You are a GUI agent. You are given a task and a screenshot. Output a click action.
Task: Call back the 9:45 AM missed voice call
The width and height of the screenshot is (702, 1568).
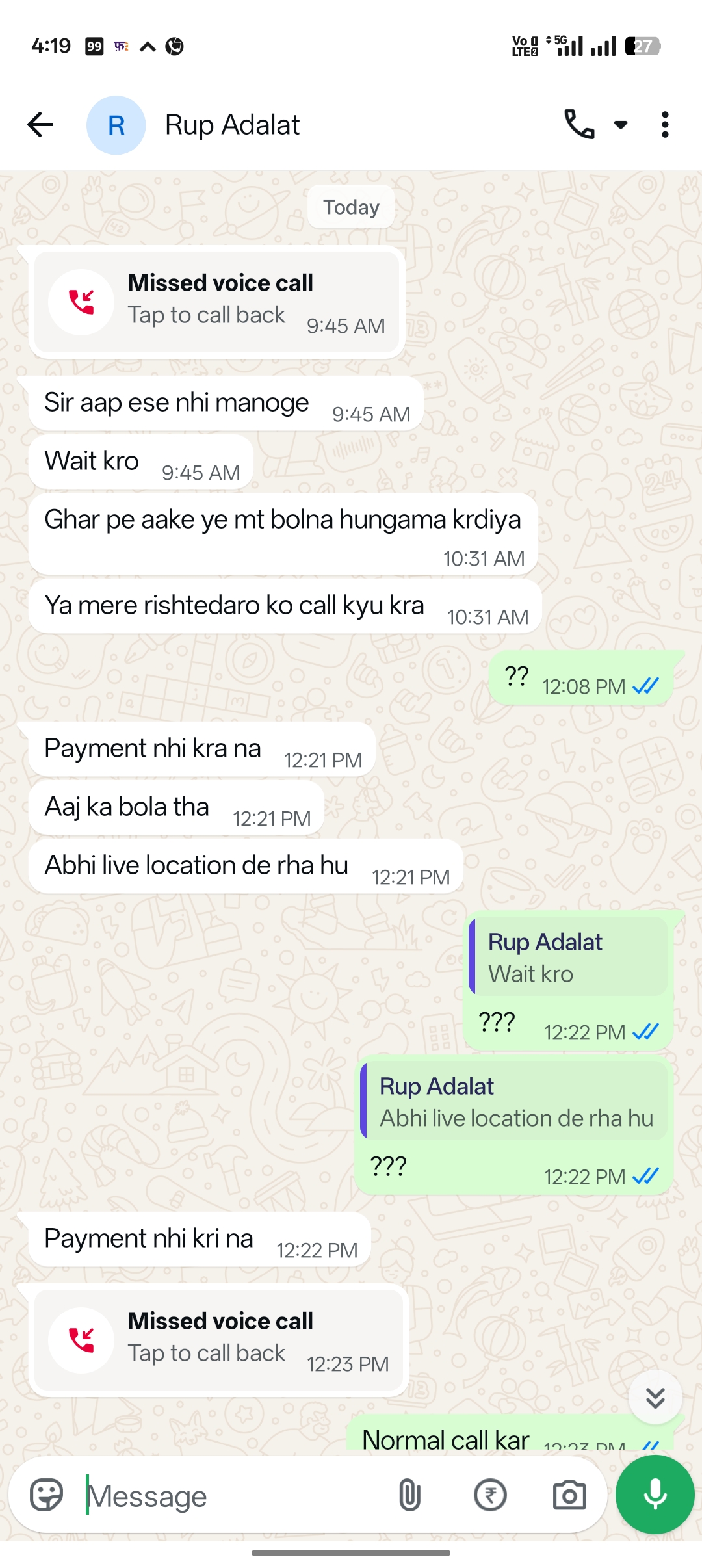click(216, 302)
